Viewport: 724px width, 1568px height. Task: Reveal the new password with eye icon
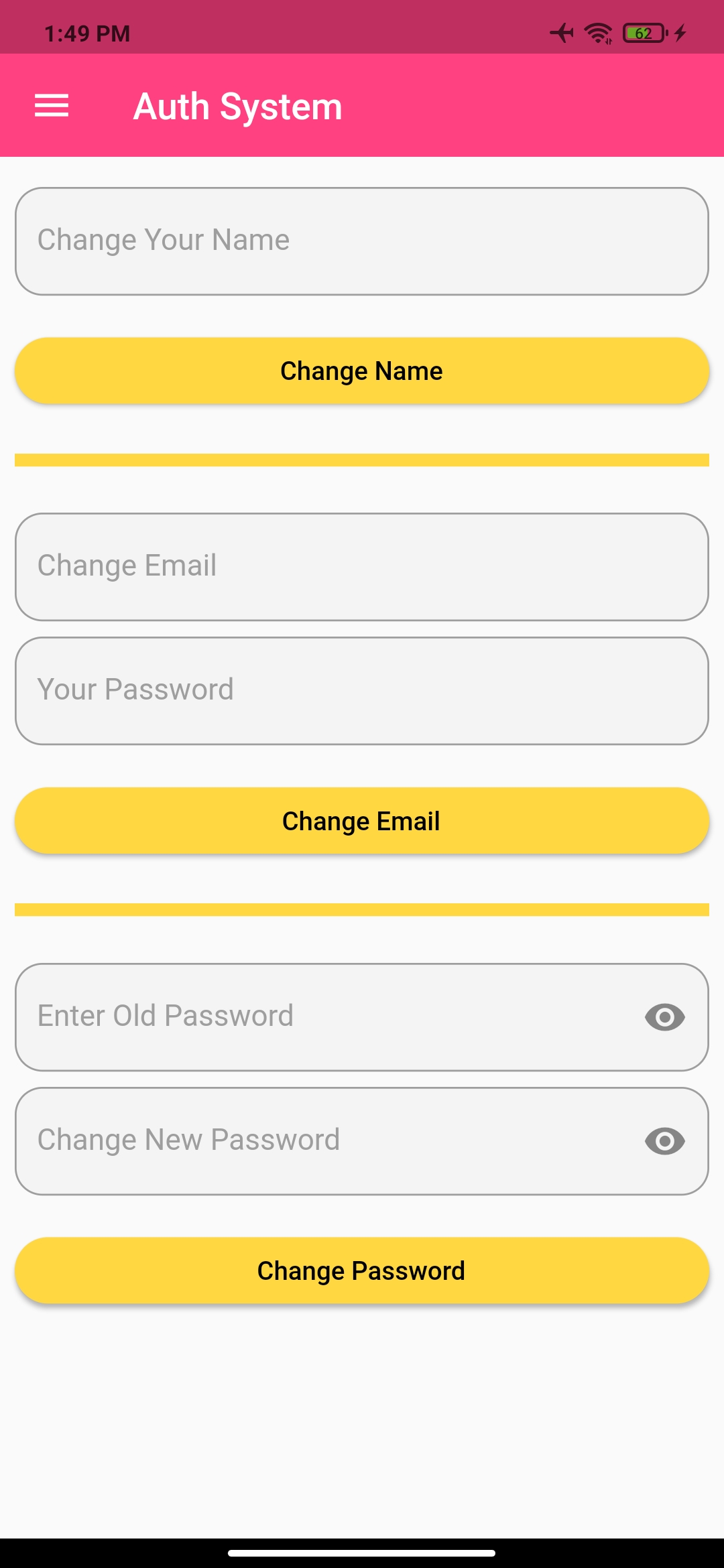pos(664,1141)
